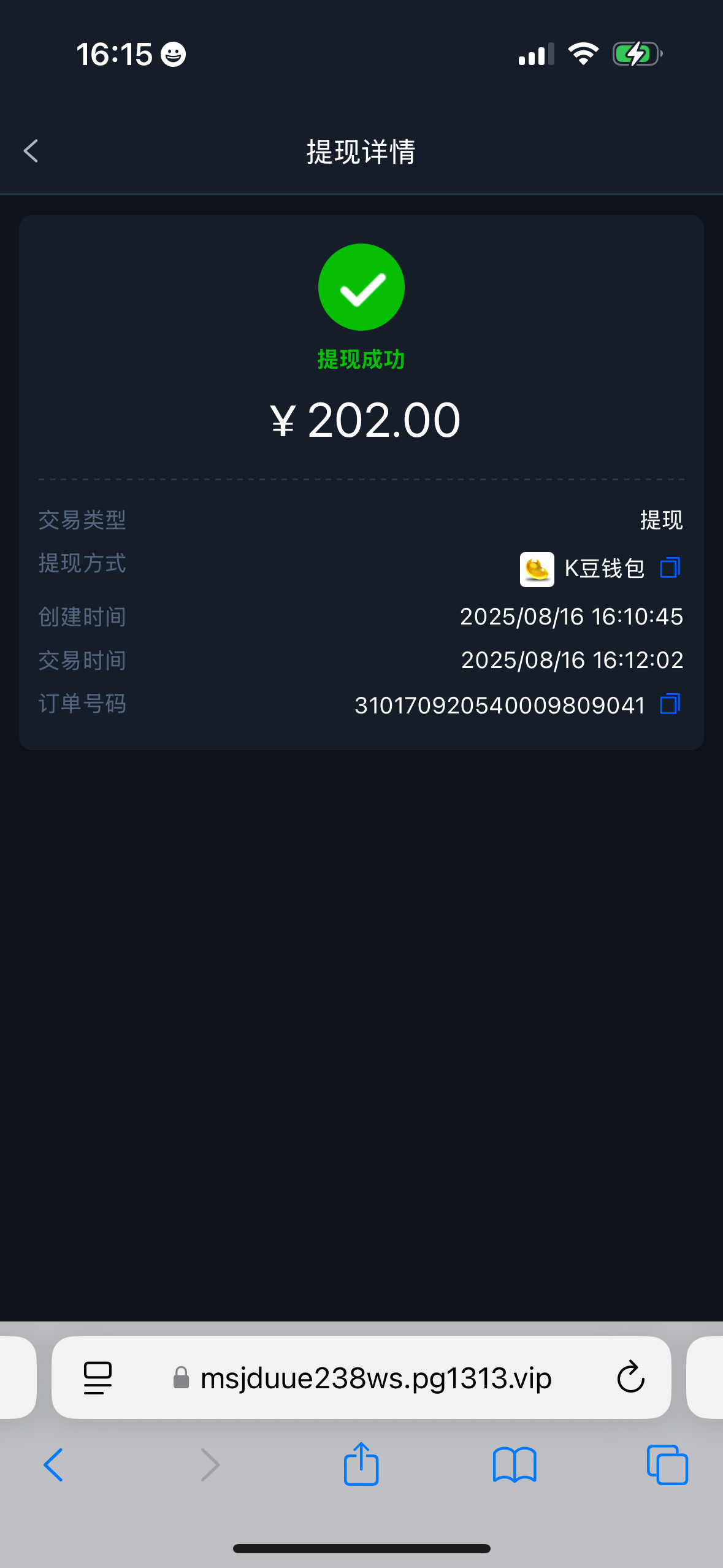The width and height of the screenshot is (723, 1568).
Task: Open the Safari bookmarks panel
Action: click(515, 1464)
